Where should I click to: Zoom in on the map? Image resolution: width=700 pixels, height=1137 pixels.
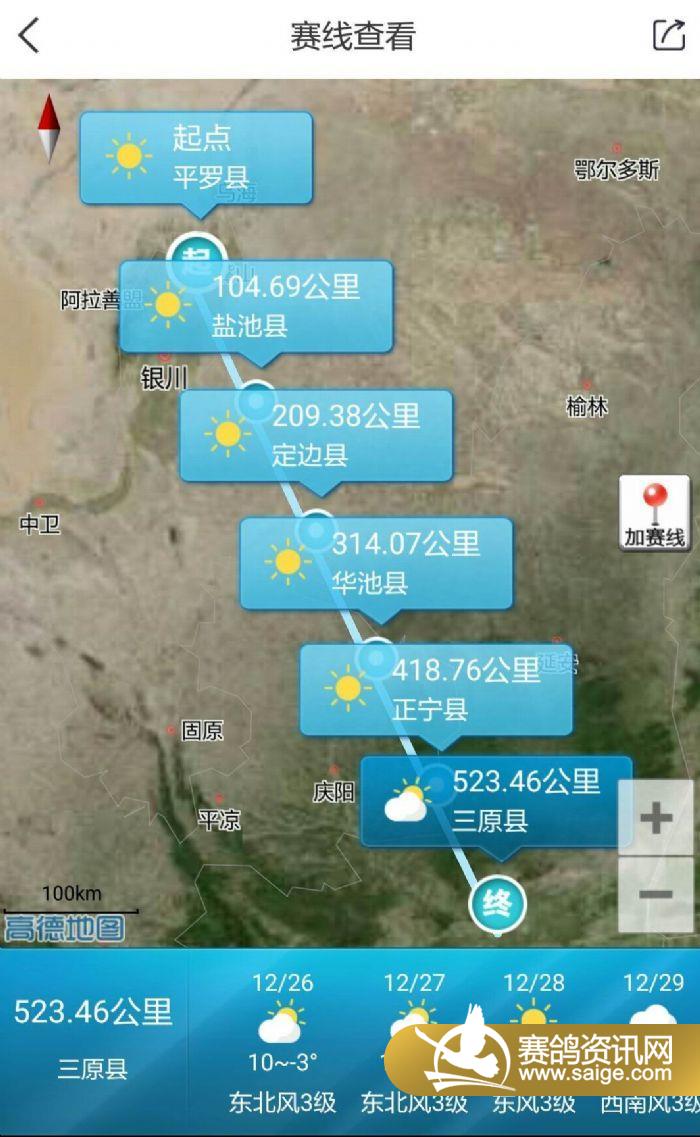tap(656, 818)
